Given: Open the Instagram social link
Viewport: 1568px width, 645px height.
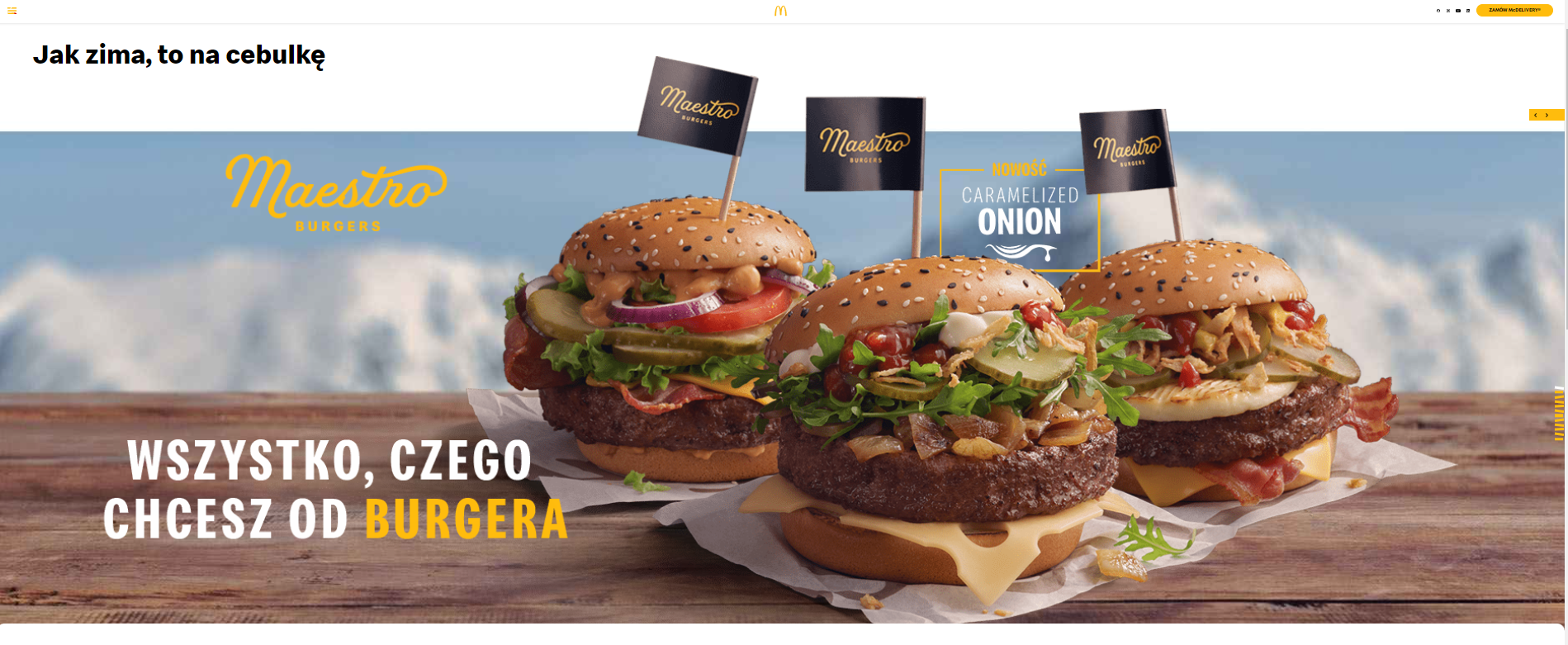Looking at the screenshot, I should pyautogui.click(x=1468, y=11).
